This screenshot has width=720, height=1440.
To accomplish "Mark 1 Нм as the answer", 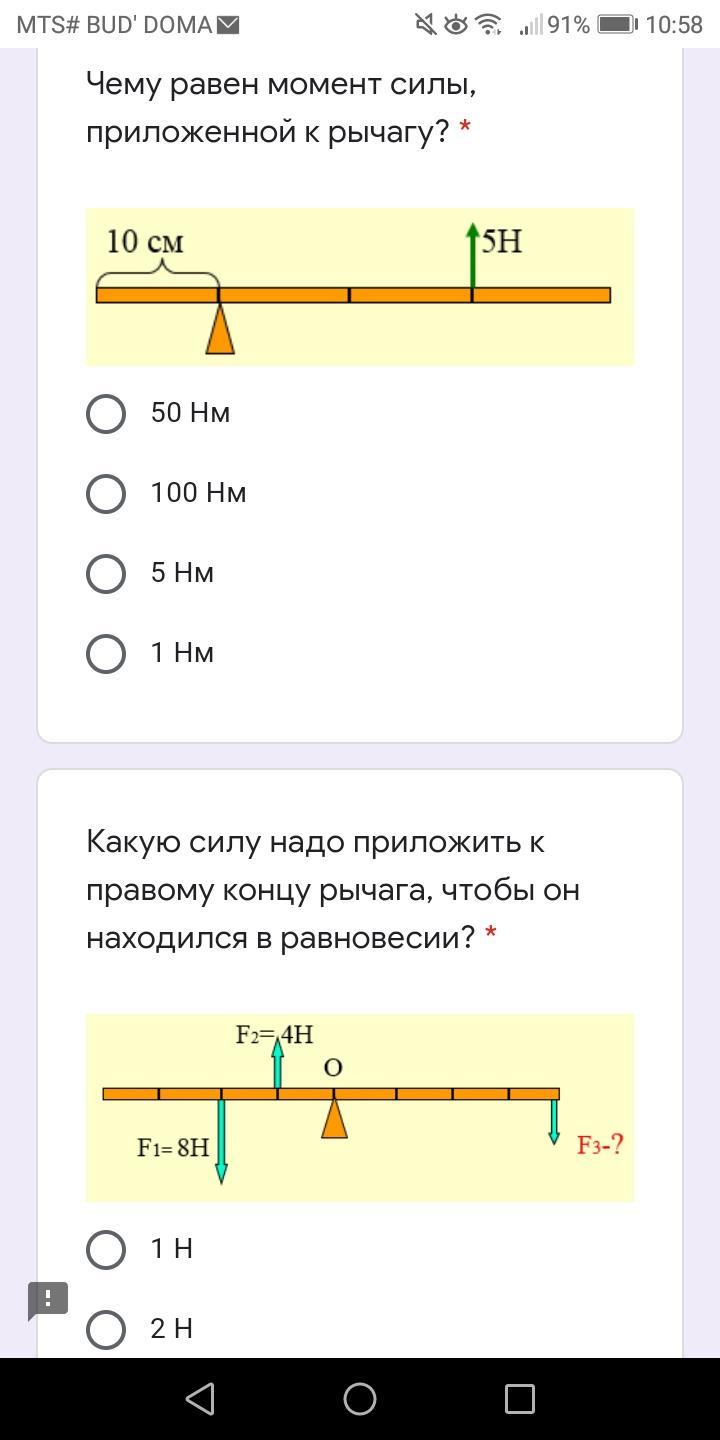I will click(106, 653).
